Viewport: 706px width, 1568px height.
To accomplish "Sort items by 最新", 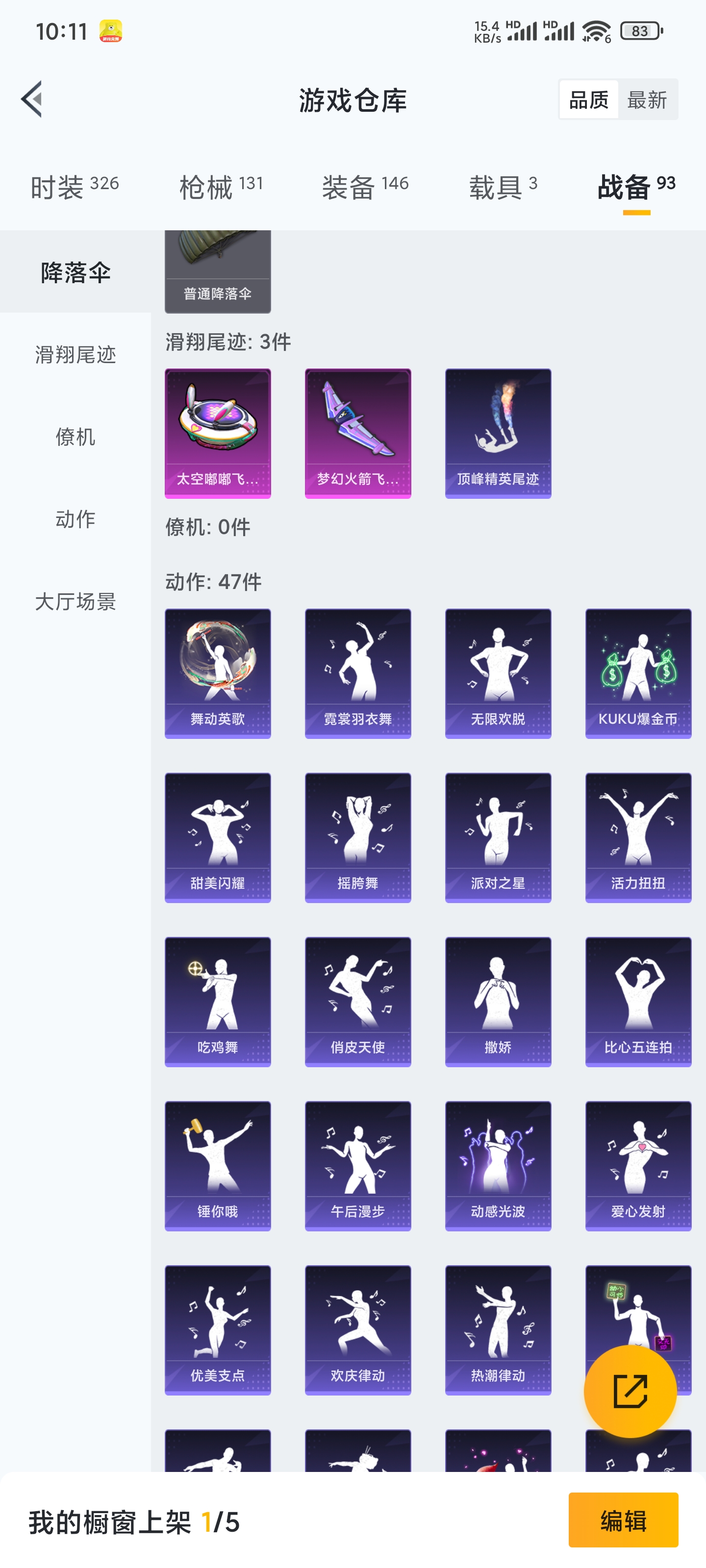I will click(x=647, y=99).
